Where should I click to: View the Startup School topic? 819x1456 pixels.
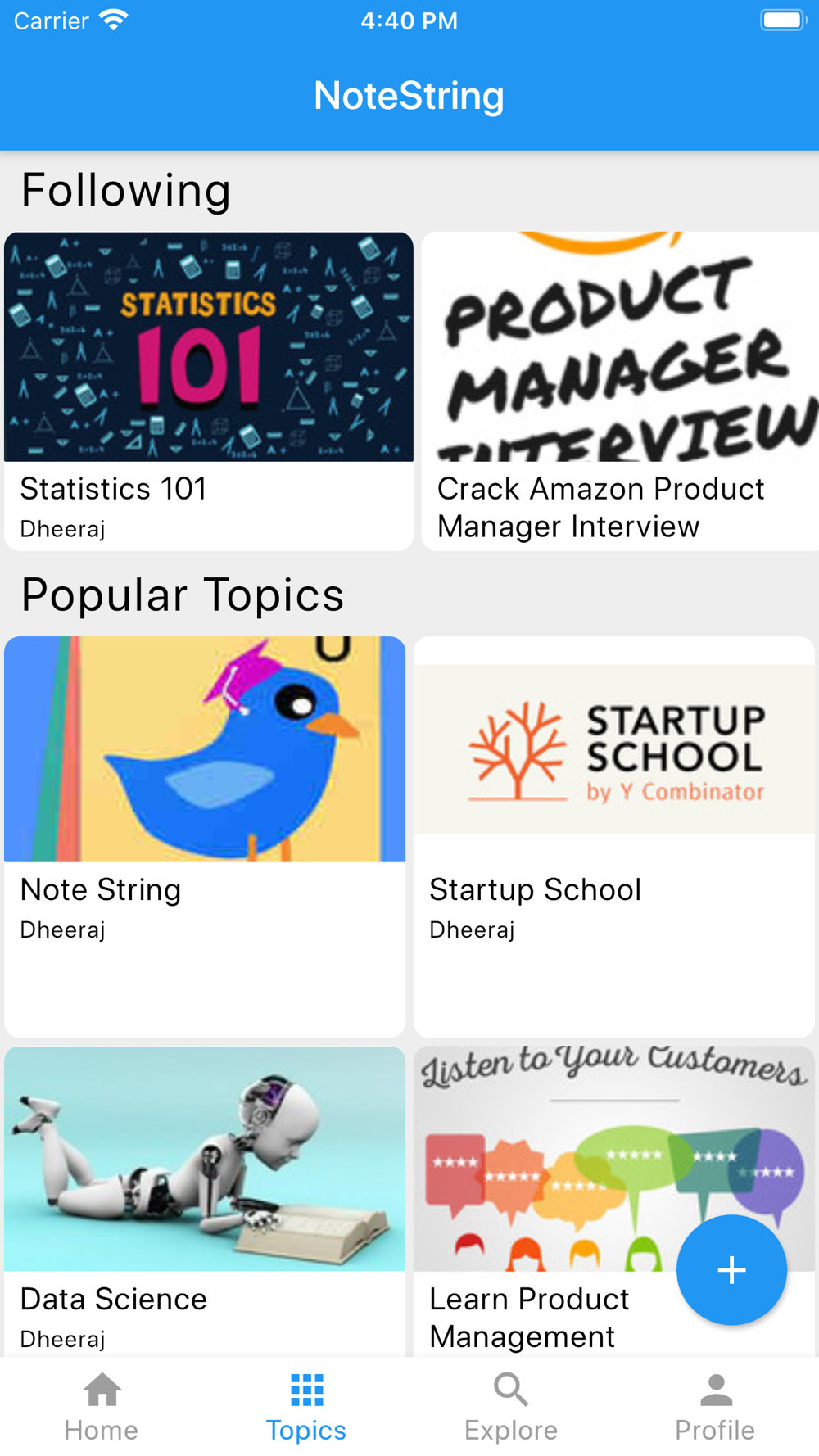[614, 835]
